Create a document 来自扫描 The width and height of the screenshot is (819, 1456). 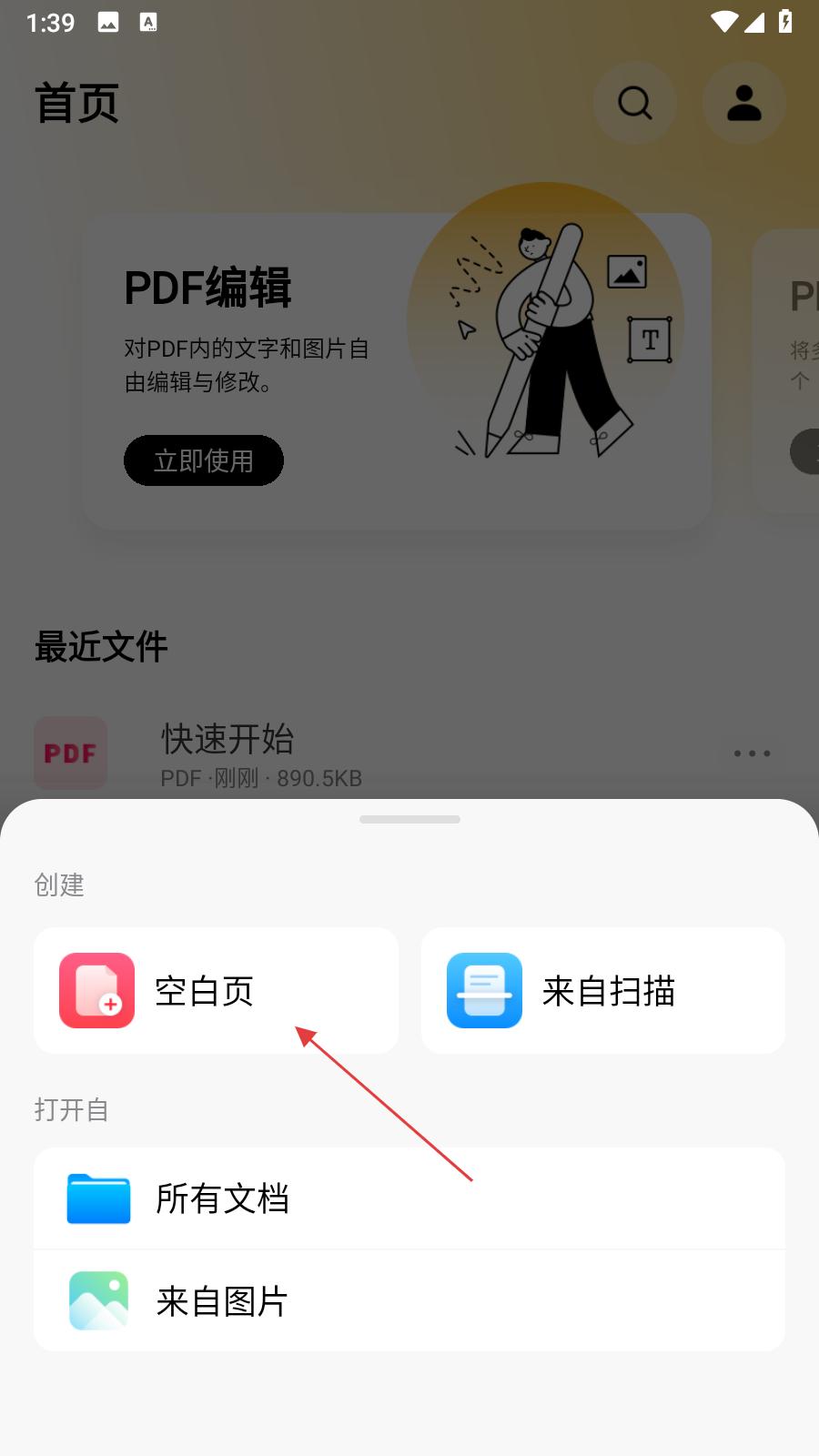point(602,991)
